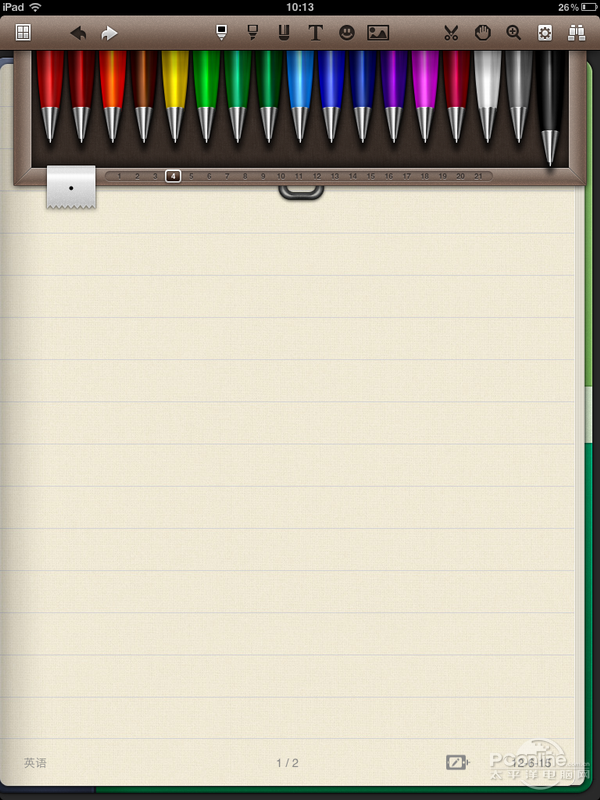The image size is (600, 800).
Task: Open the settings gear
Action: click(x=545, y=33)
